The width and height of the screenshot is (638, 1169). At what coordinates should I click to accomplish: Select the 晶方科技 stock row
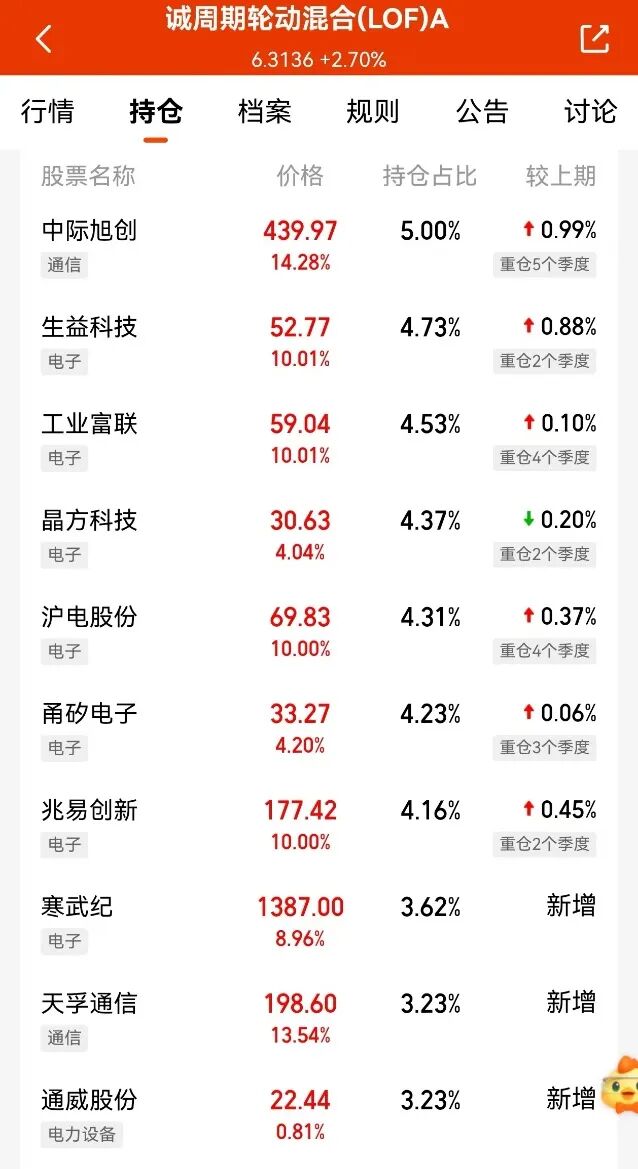(x=89, y=521)
